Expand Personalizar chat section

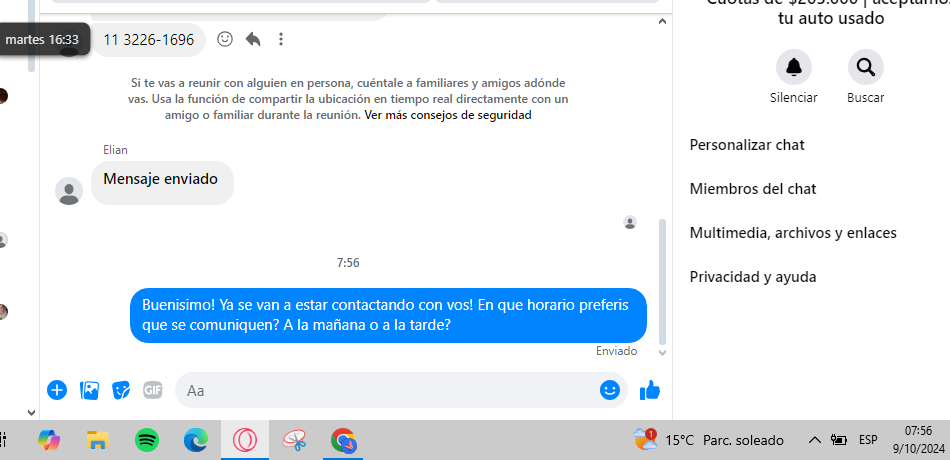[747, 145]
